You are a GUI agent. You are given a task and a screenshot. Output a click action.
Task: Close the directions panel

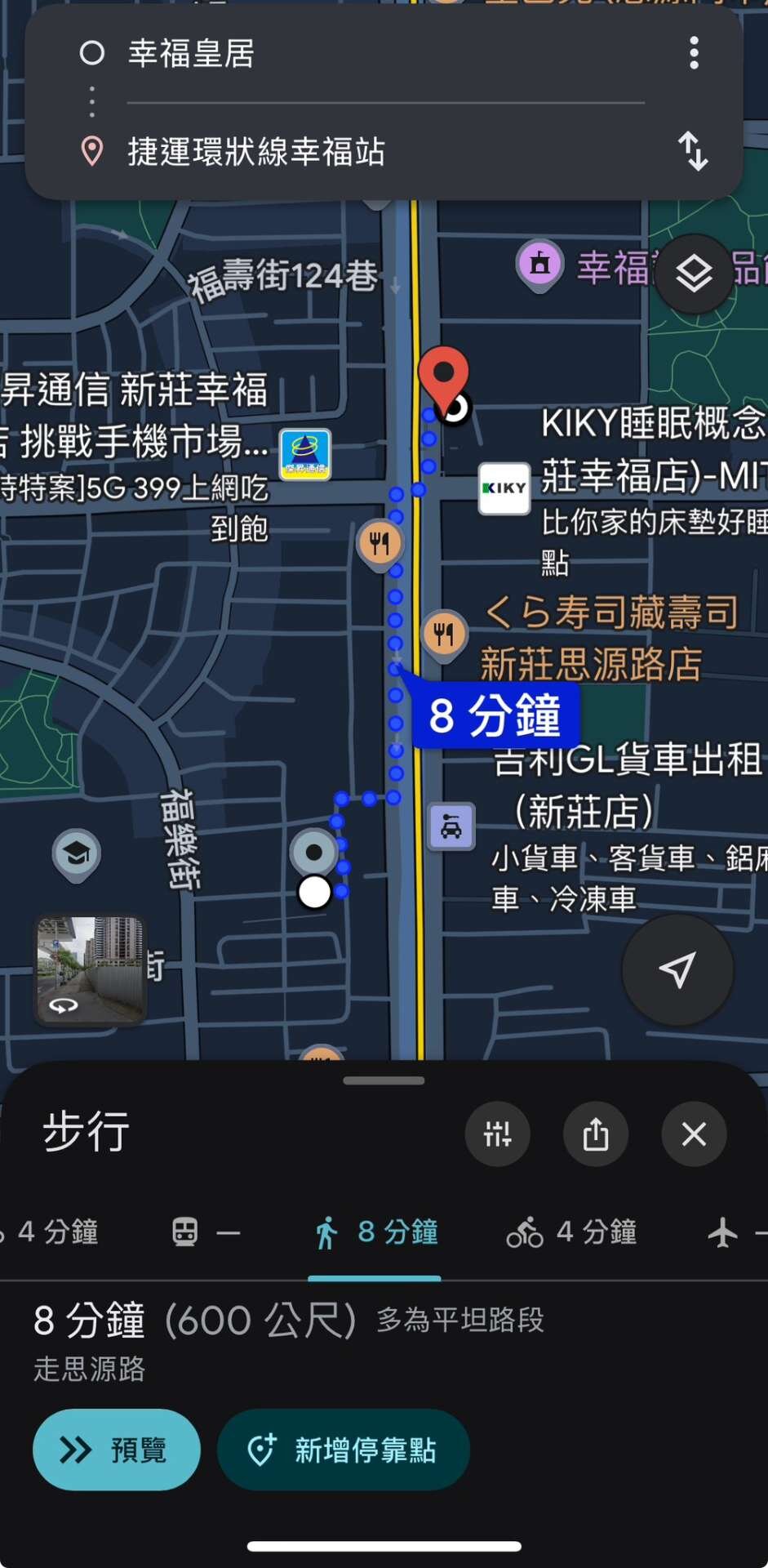(x=694, y=1134)
